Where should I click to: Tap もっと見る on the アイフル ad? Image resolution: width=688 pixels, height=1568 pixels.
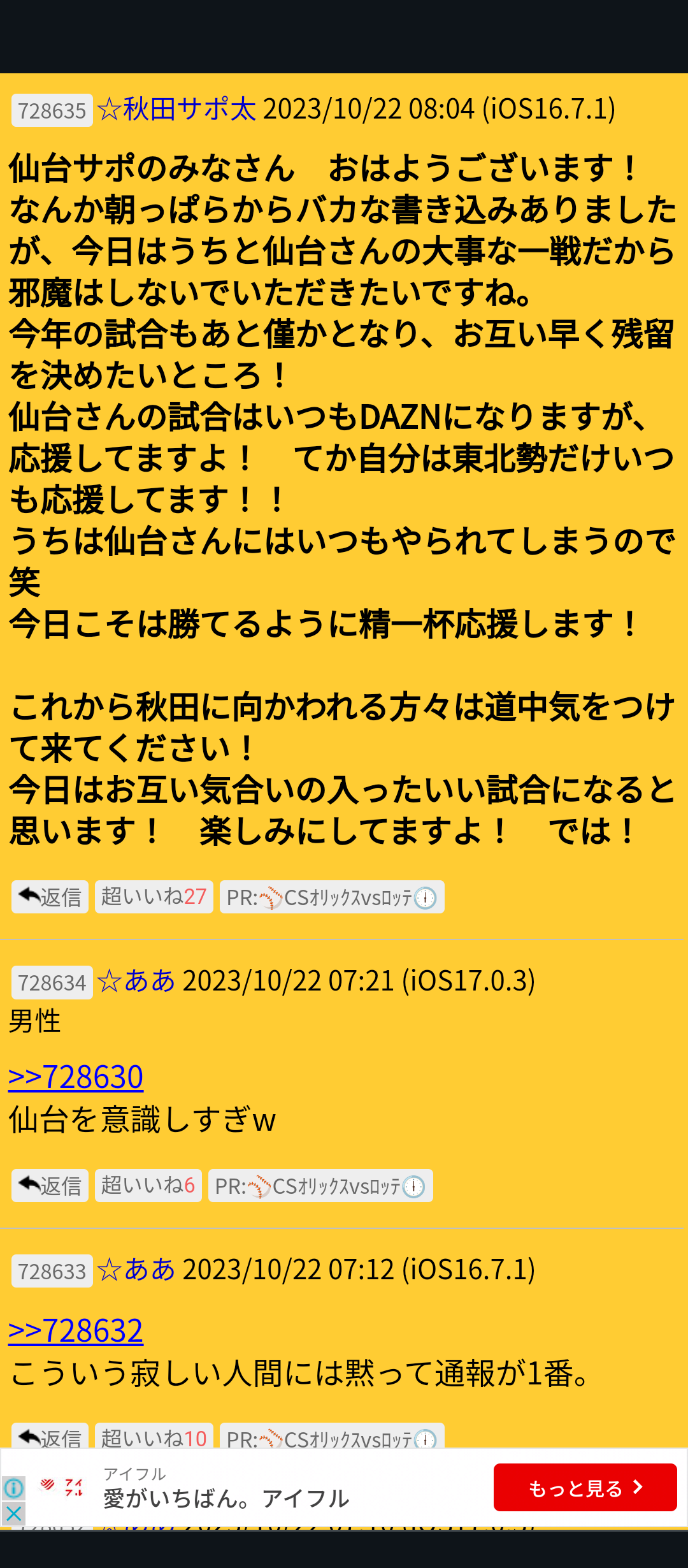click(x=585, y=1488)
